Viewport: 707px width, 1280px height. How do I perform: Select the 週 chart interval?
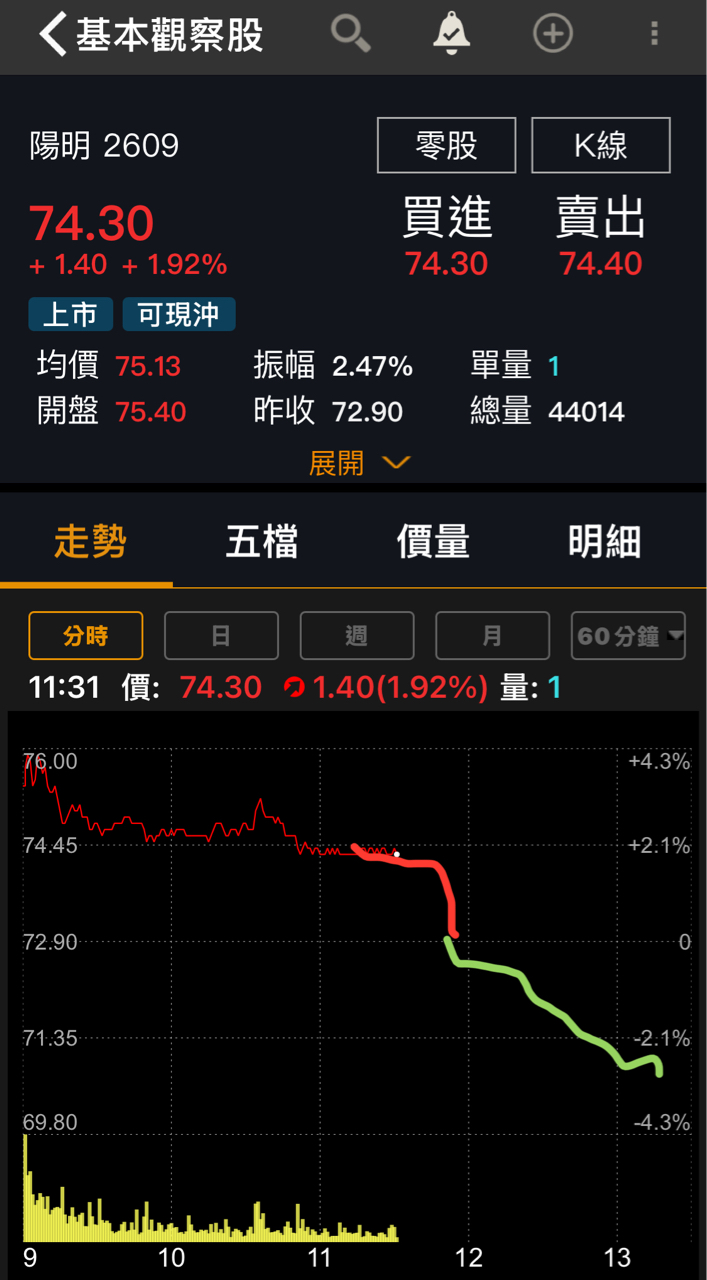357,636
